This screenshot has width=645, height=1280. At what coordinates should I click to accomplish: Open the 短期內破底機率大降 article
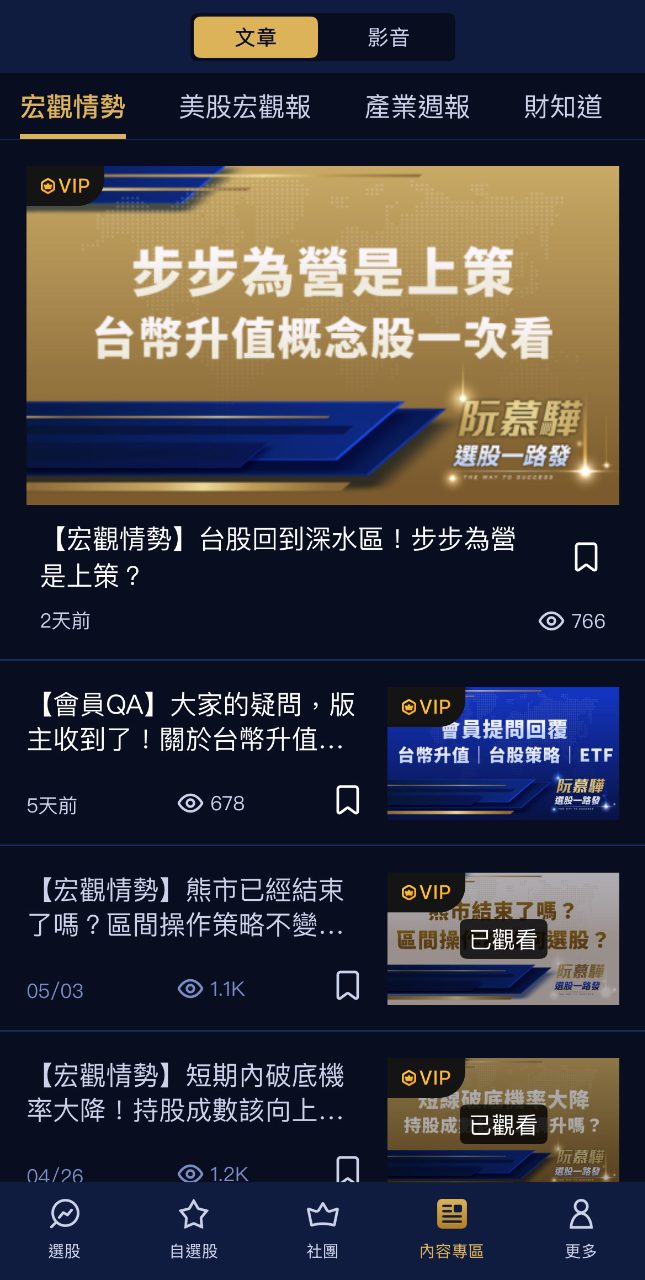pos(190,1092)
